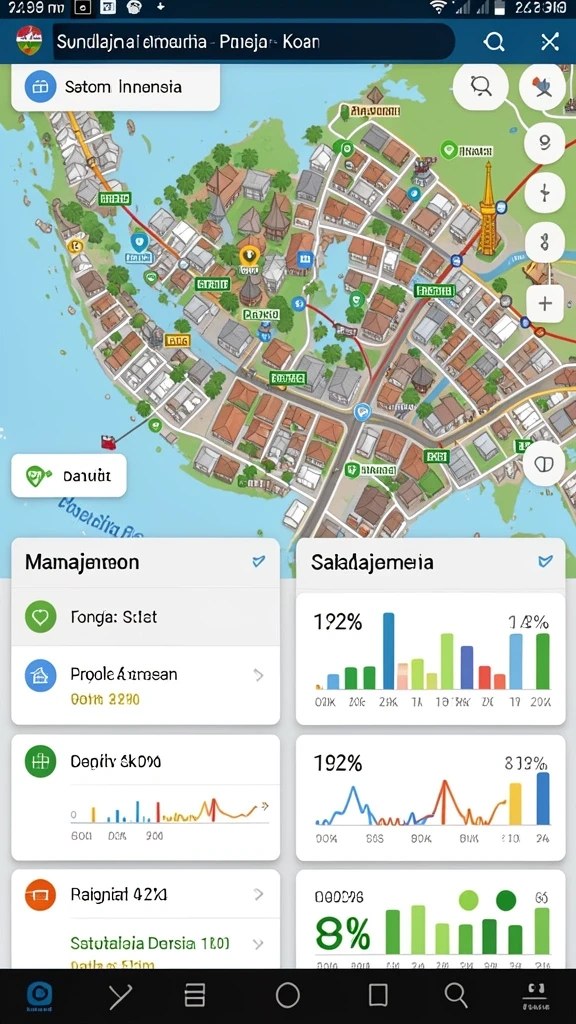Image resolution: width=576 pixels, height=1024 pixels.
Task: Open the Prople Anmean row
Action: point(146,684)
